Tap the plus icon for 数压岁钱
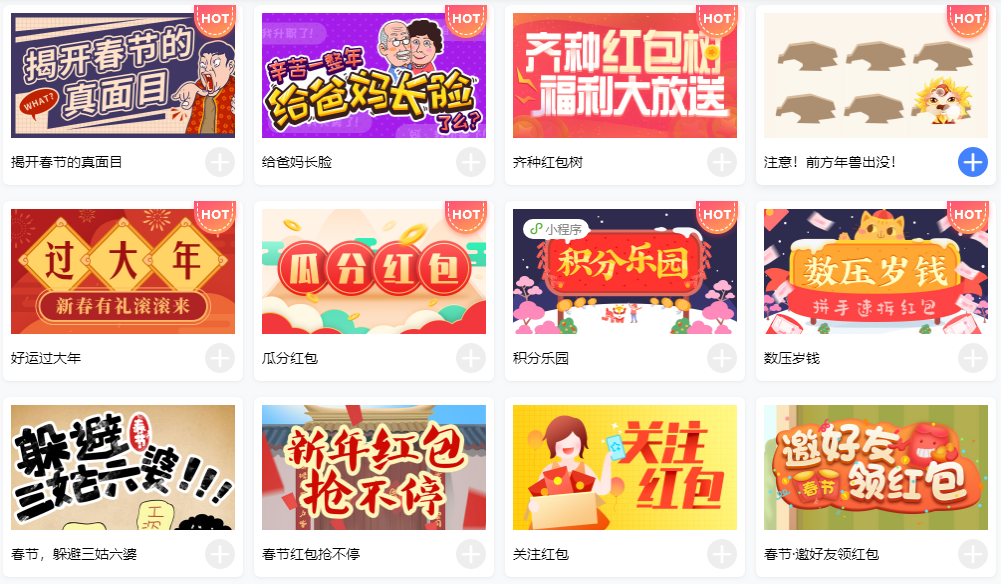 973,357
